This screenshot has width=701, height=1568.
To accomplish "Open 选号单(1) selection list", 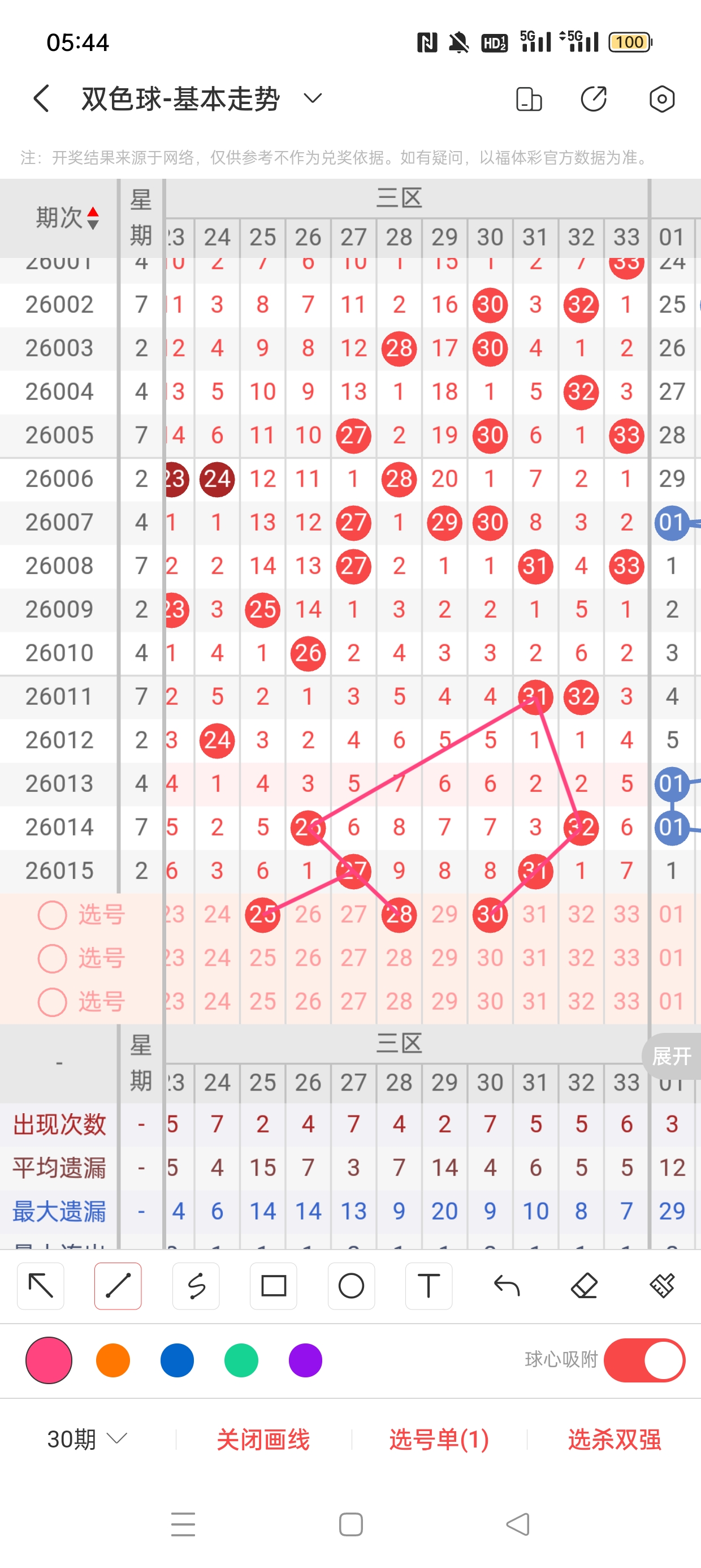I will click(439, 1439).
